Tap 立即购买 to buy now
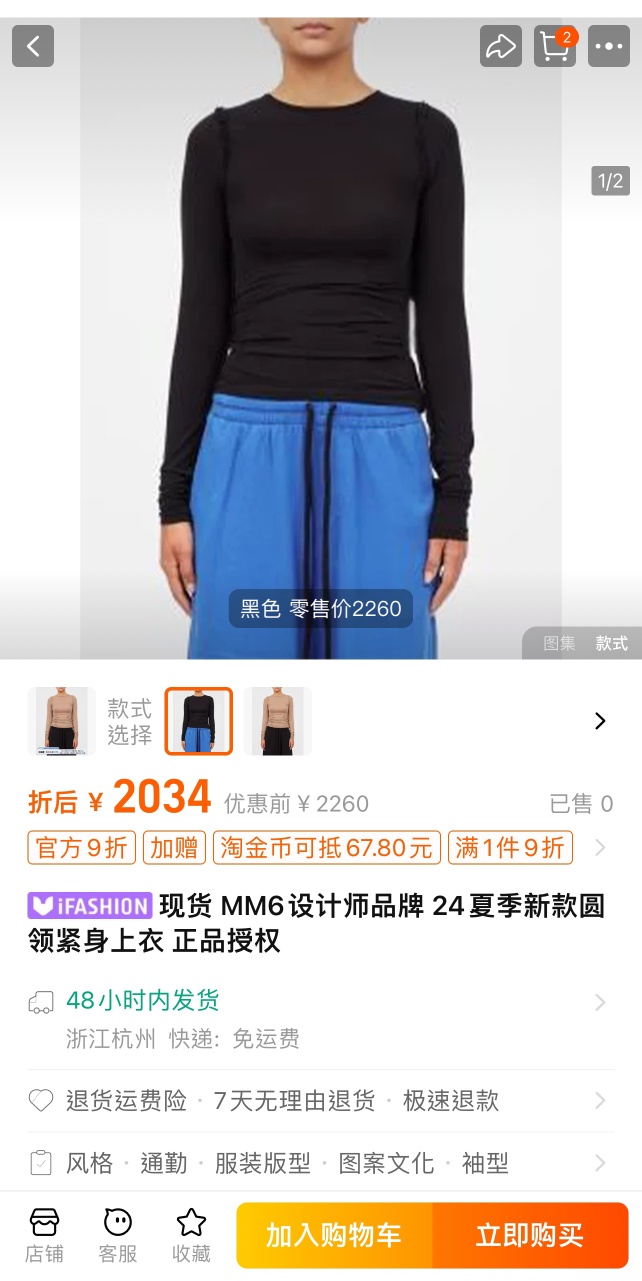Image resolution: width=642 pixels, height=1281 pixels. pyautogui.click(x=530, y=1236)
